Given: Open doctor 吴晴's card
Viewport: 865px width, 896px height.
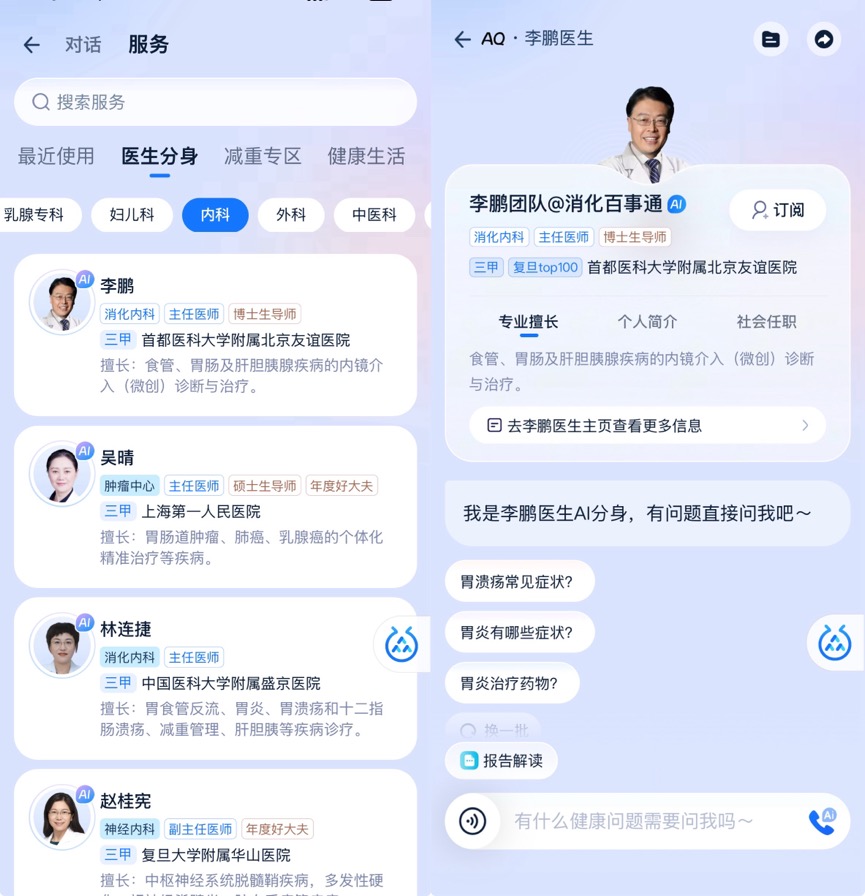Looking at the screenshot, I should pos(215,507).
